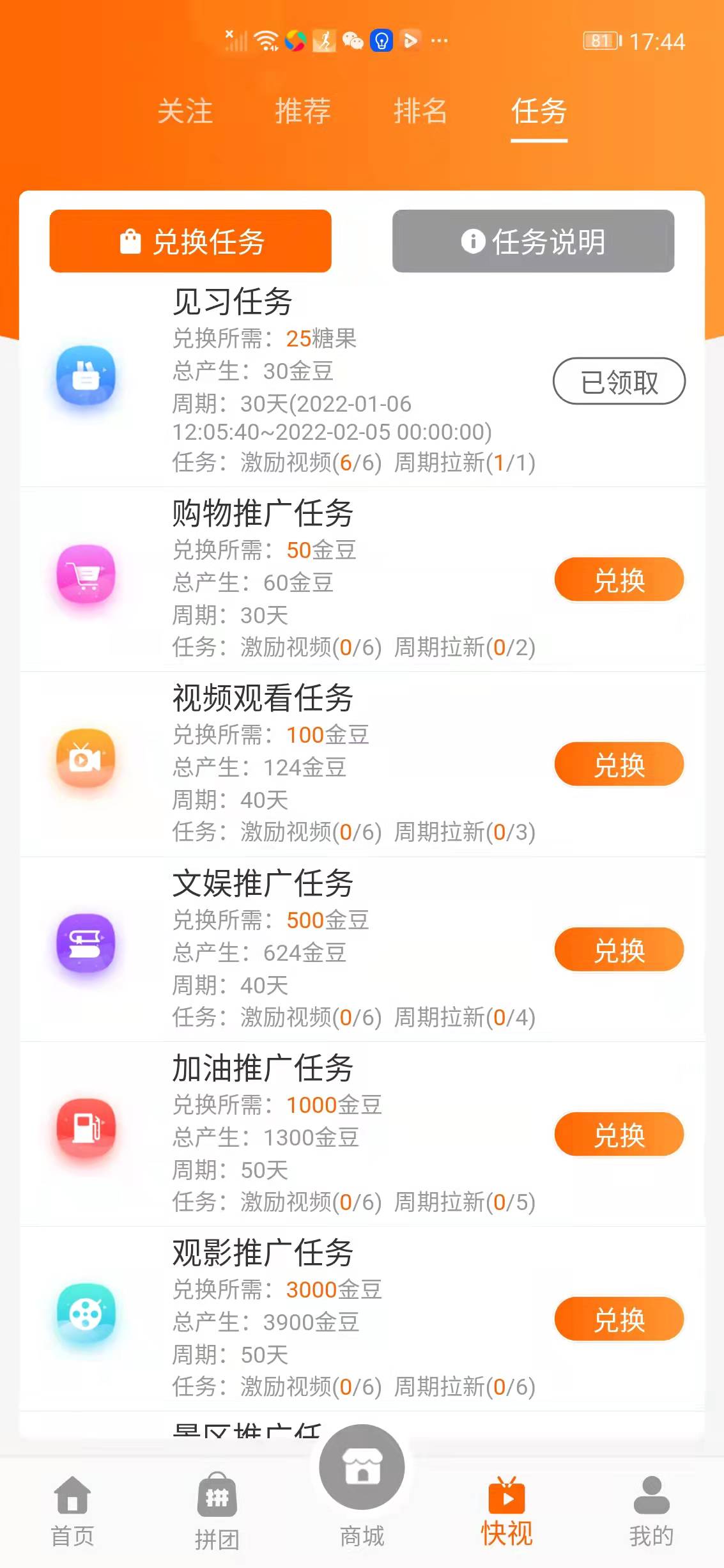Tap the 兑换任务 button
Image resolution: width=724 pixels, height=1568 pixels.
pyautogui.click(x=190, y=241)
